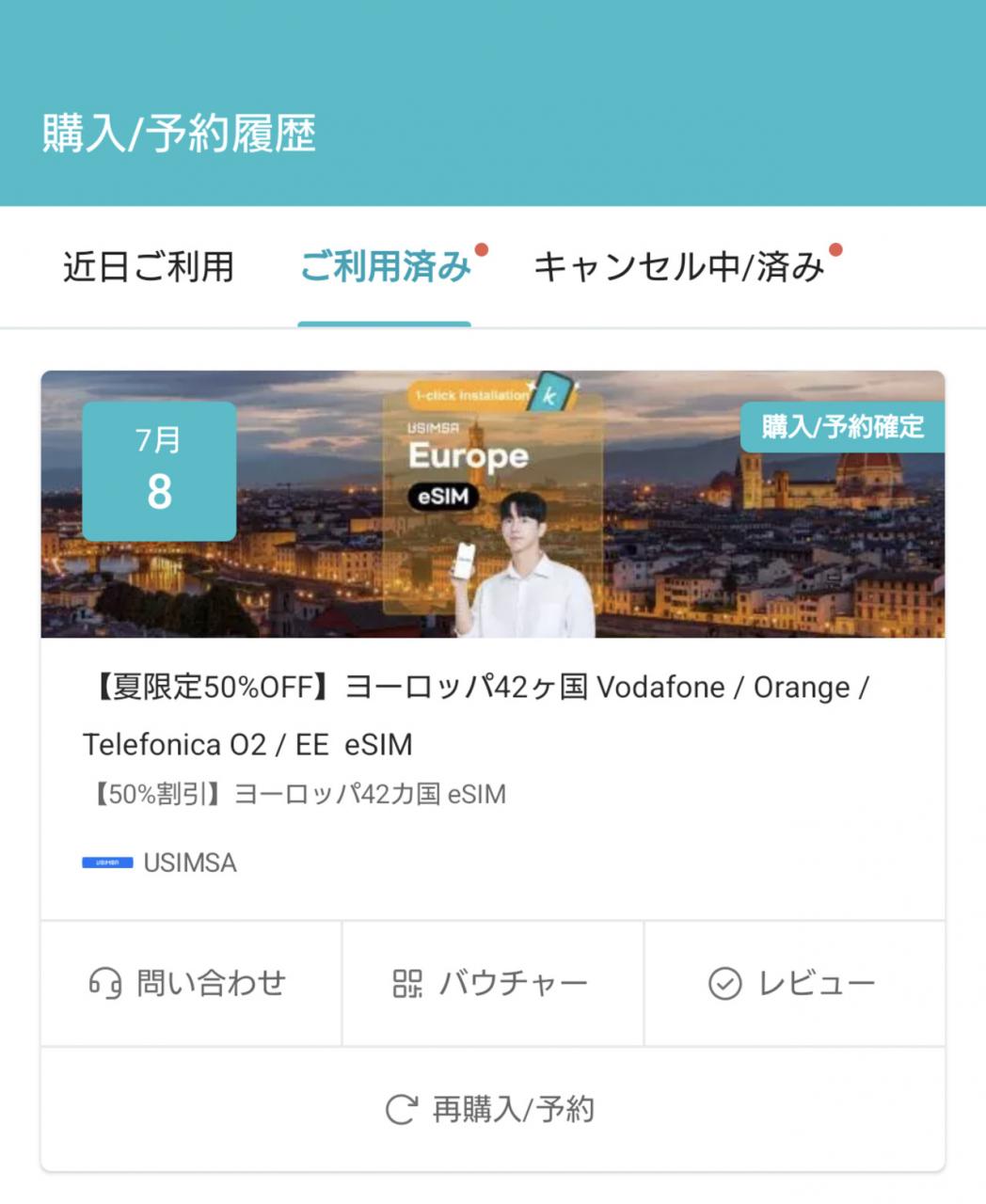Write a レビュー for this order
This screenshot has height=1204, width=986.
(793, 984)
